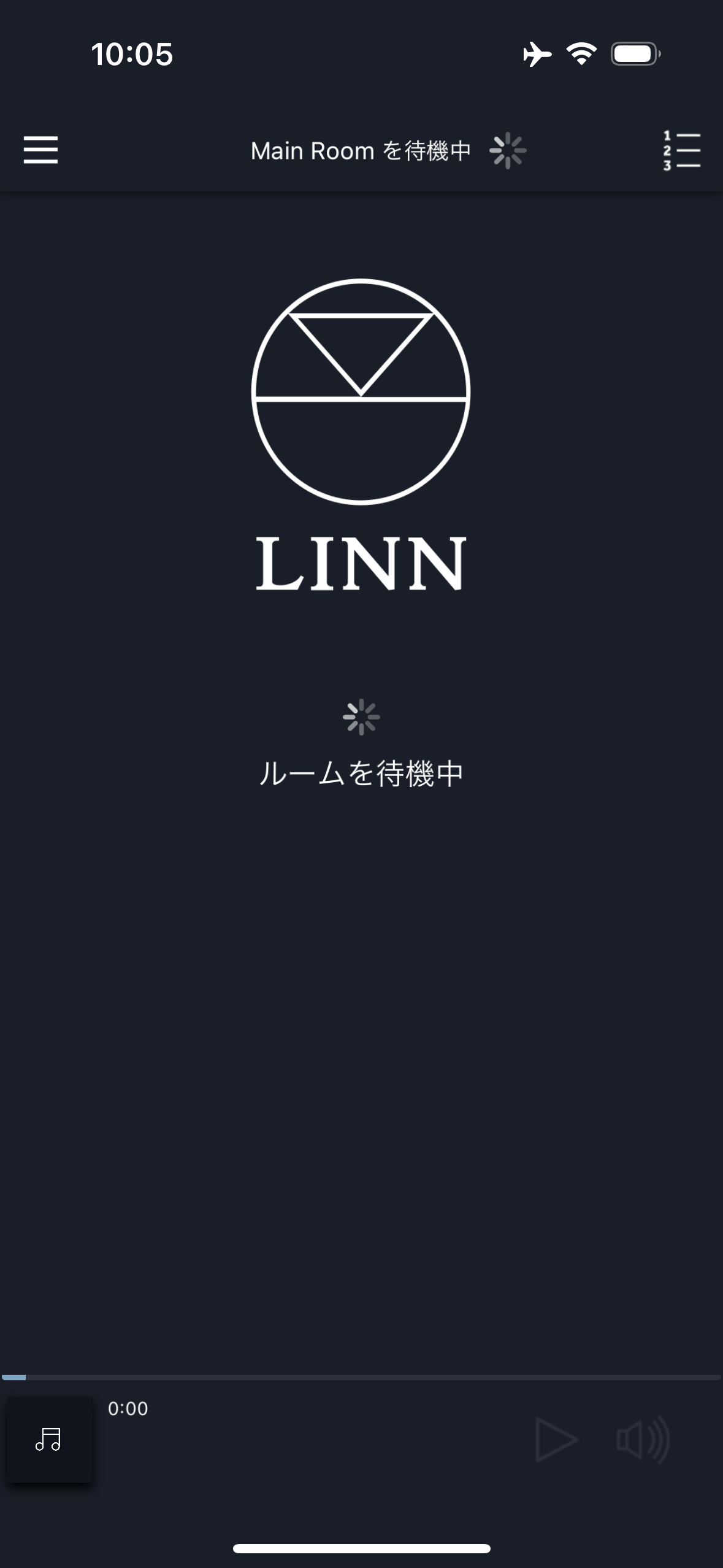Open the hamburger menu
This screenshot has height=1568, width=723.
point(40,150)
